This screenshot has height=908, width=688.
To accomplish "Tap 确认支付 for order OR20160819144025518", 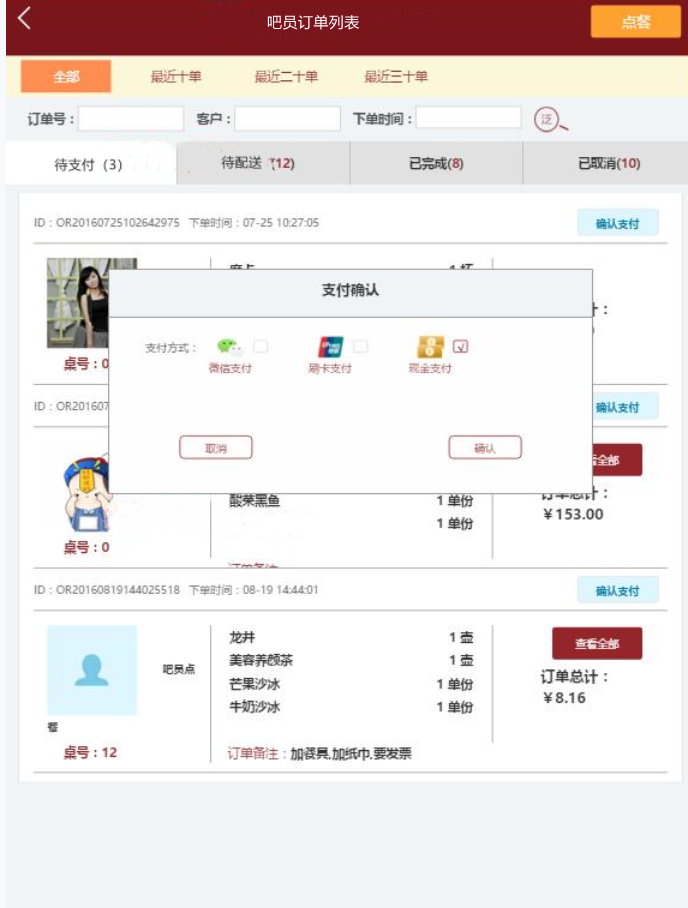I will (617, 591).
